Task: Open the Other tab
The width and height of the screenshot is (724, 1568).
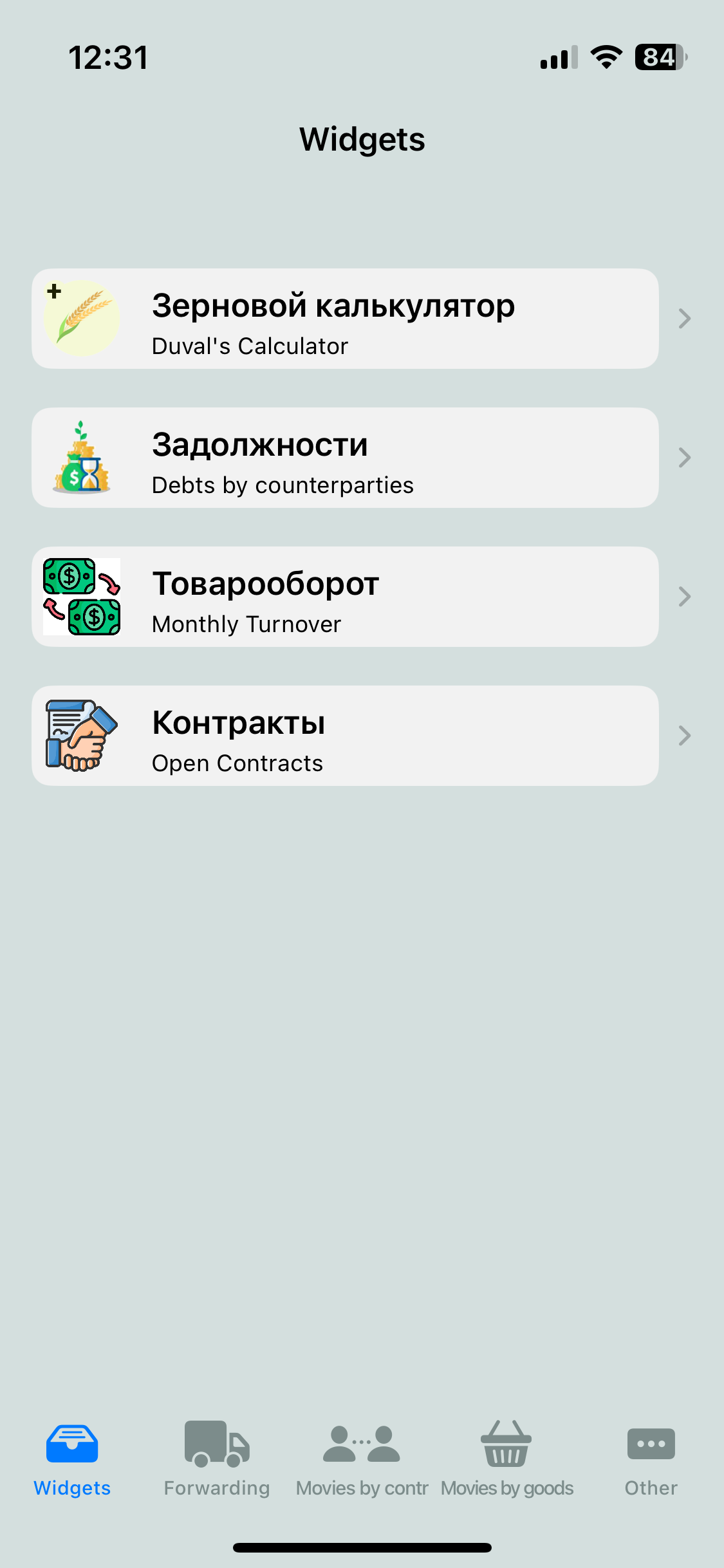Action: tap(651, 1459)
